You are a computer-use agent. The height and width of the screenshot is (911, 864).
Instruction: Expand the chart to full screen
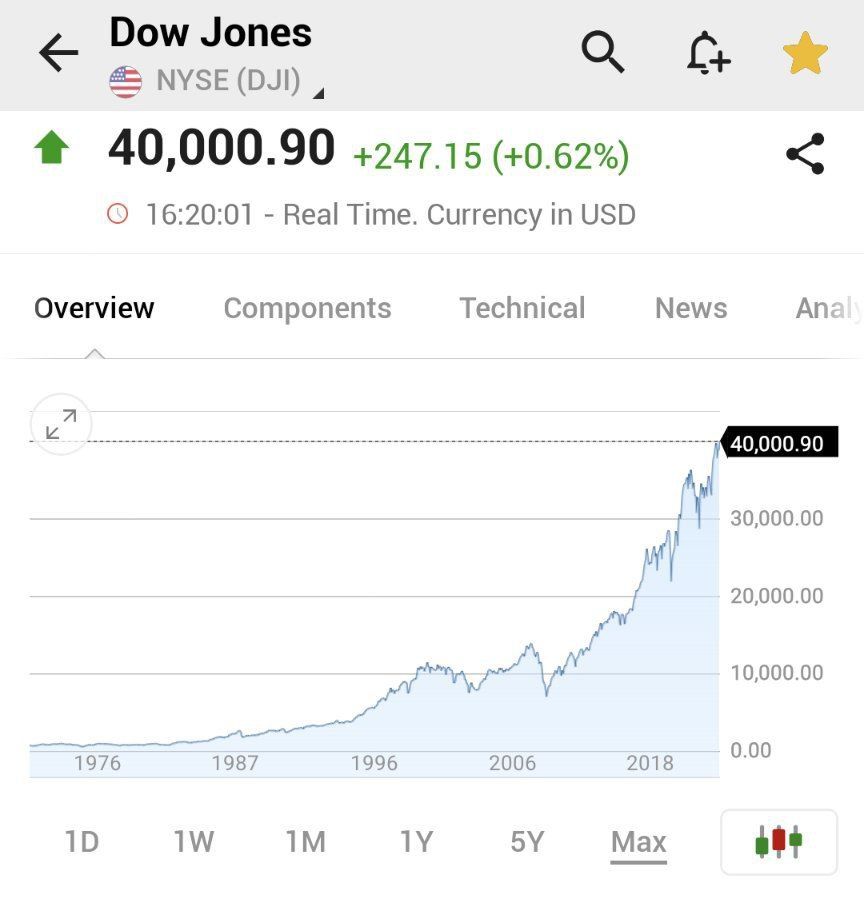coord(61,425)
